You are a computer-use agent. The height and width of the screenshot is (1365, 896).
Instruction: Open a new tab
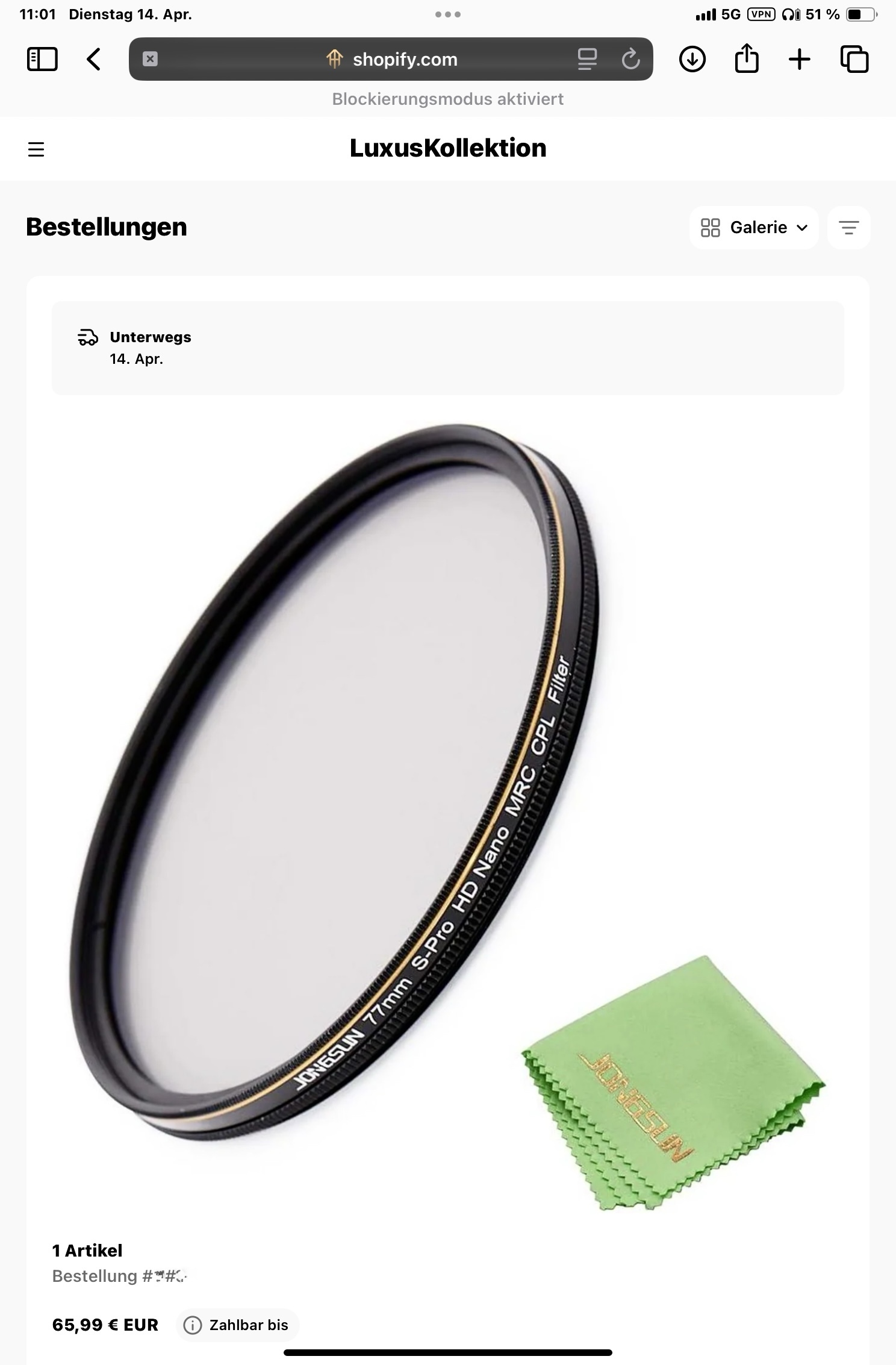coord(799,60)
